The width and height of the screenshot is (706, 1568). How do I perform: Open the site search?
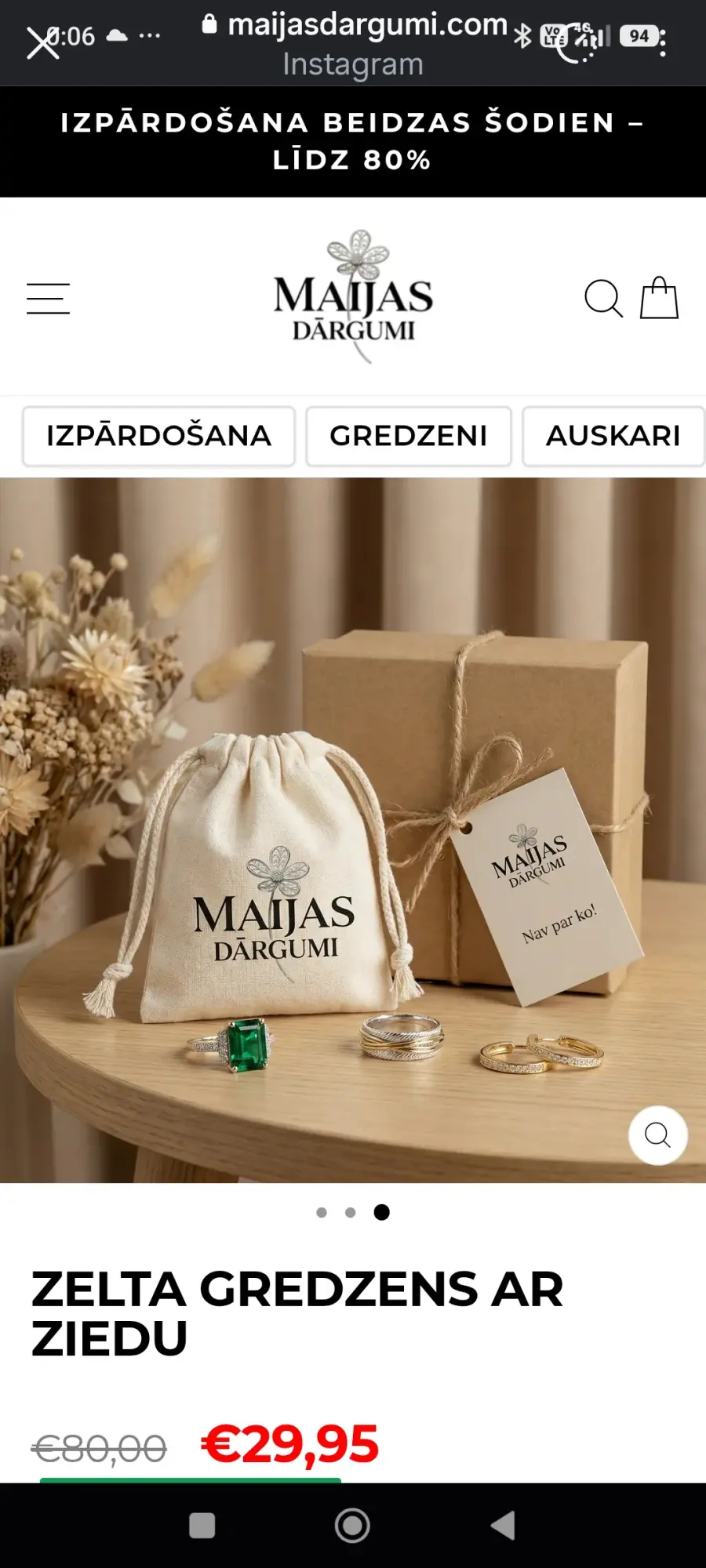602,299
